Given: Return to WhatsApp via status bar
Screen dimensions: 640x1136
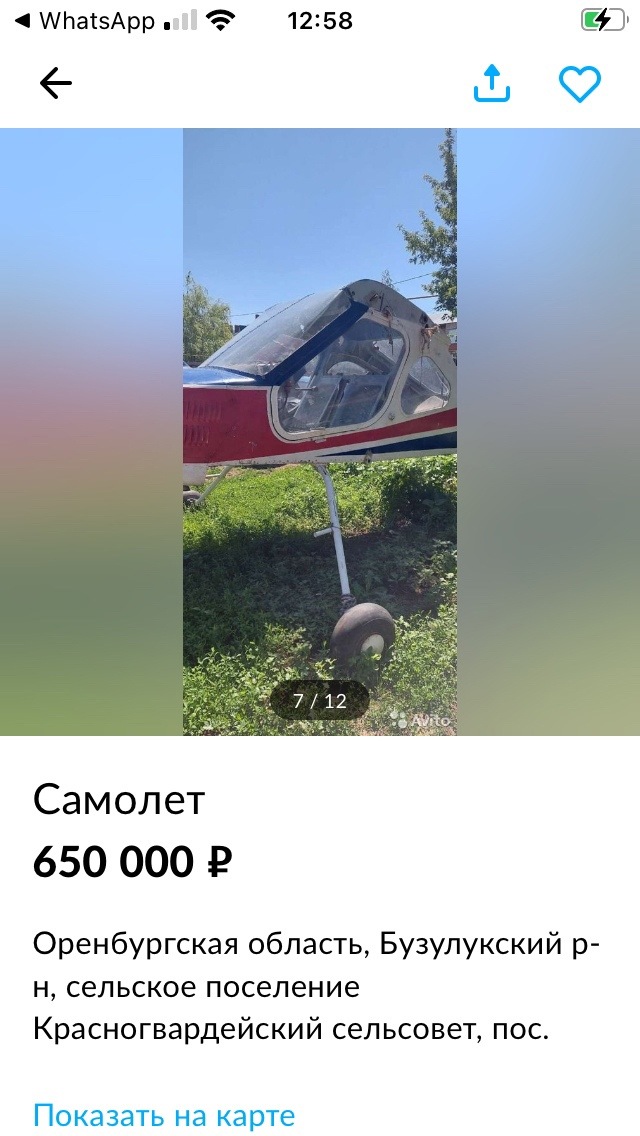Looking at the screenshot, I should pos(85,20).
